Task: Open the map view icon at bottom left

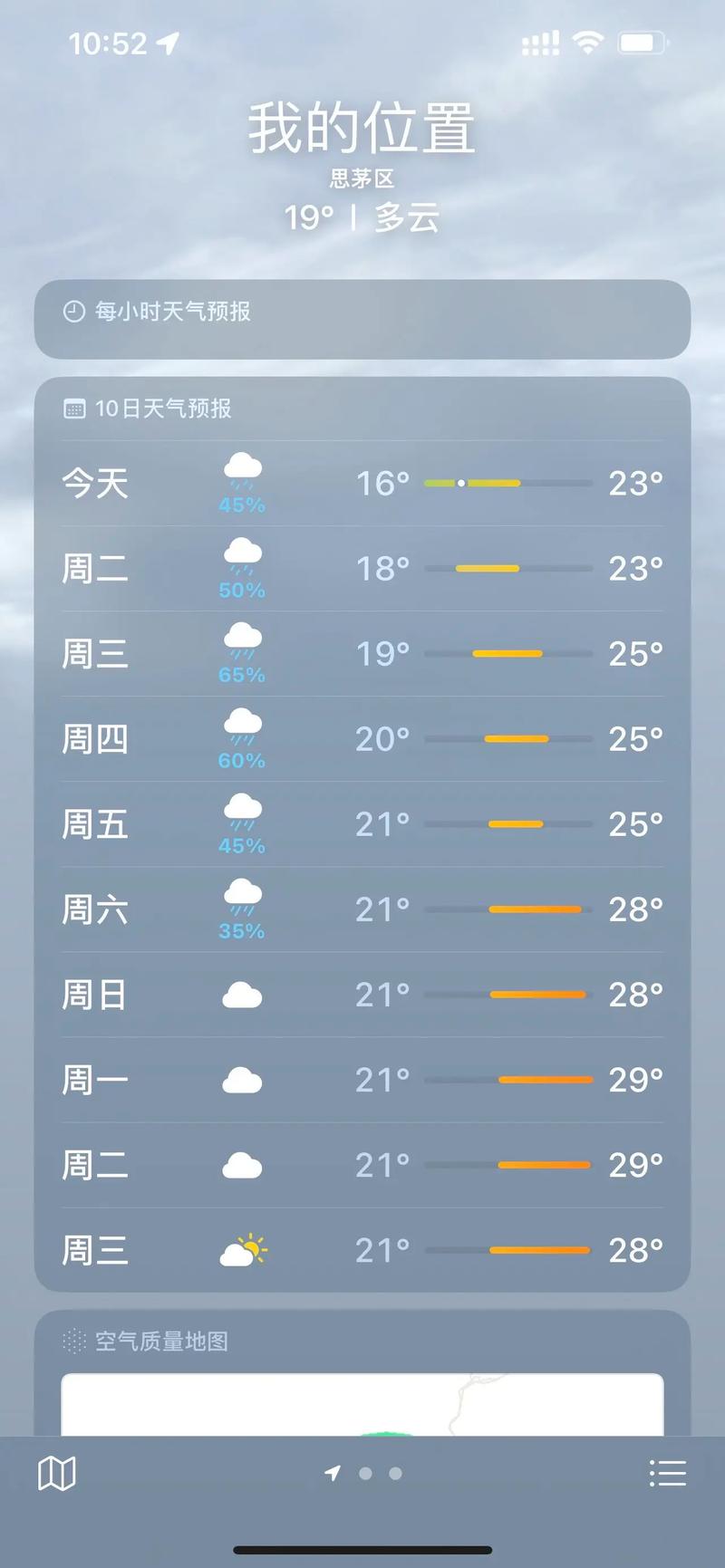Action: pyautogui.click(x=56, y=1472)
